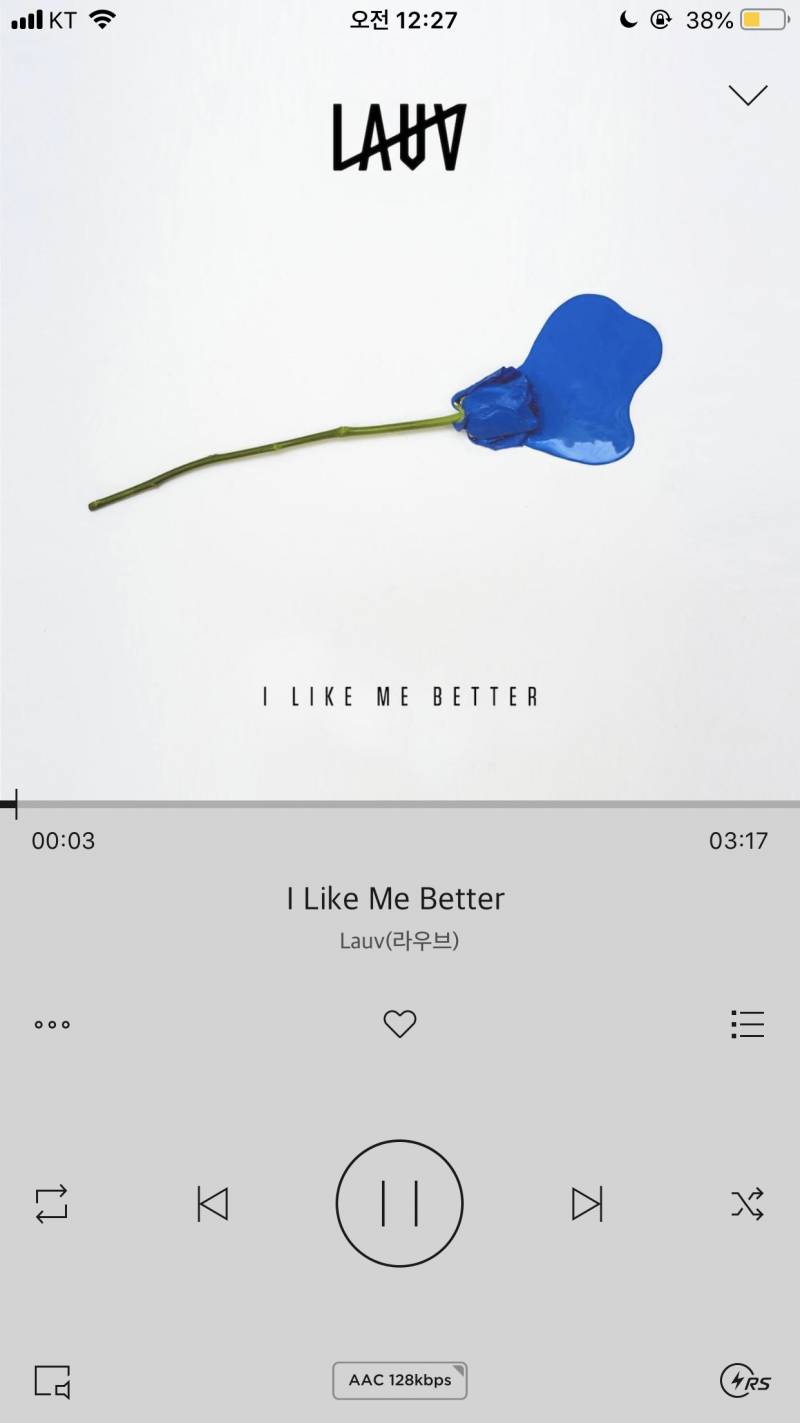Toggle shuffle playback
This screenshot has width=800, height=1423.
(x=747, y=1203)
